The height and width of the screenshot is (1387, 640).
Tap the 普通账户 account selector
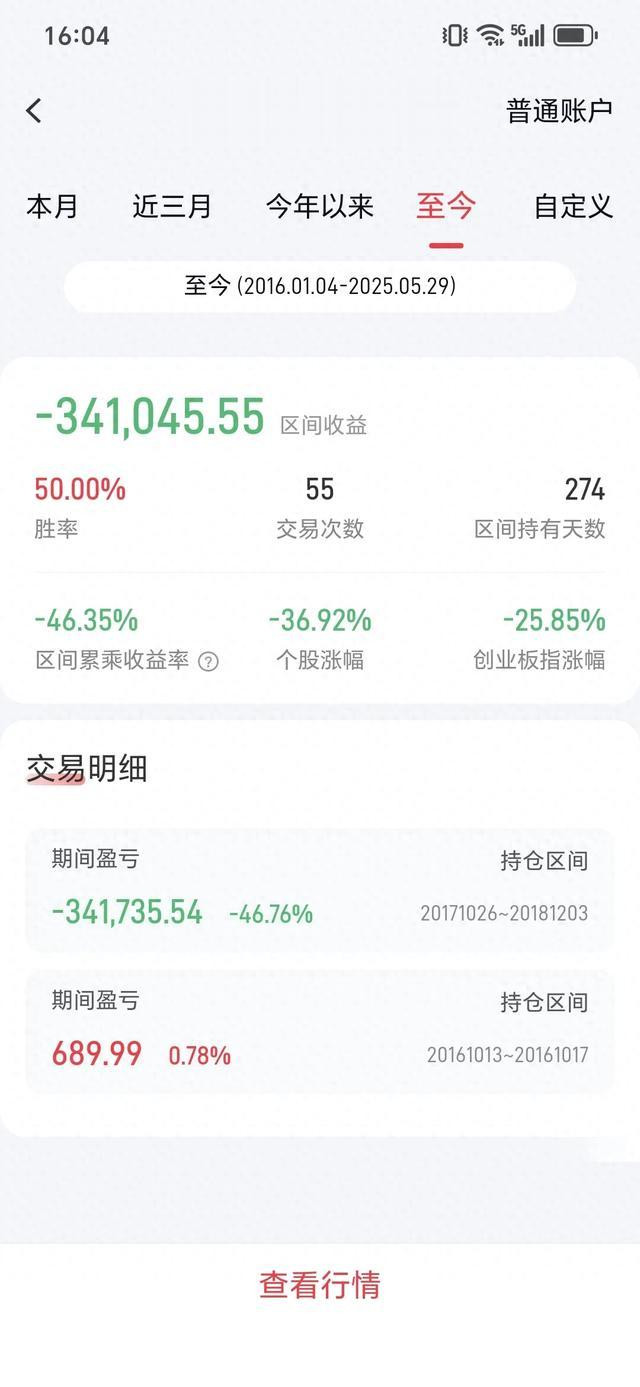point(559,111)
